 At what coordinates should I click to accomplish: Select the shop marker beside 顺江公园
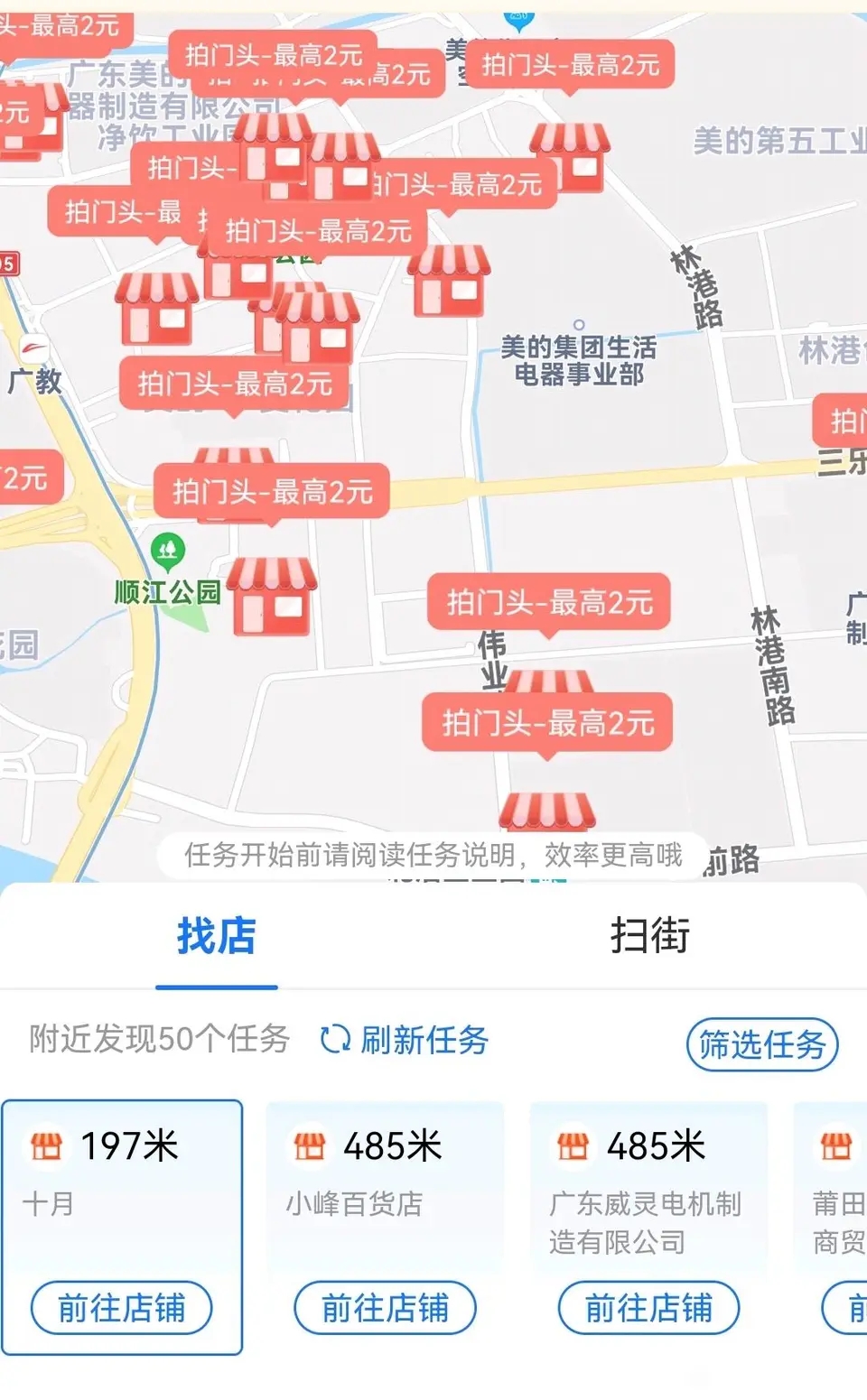[x=271, y=596]
